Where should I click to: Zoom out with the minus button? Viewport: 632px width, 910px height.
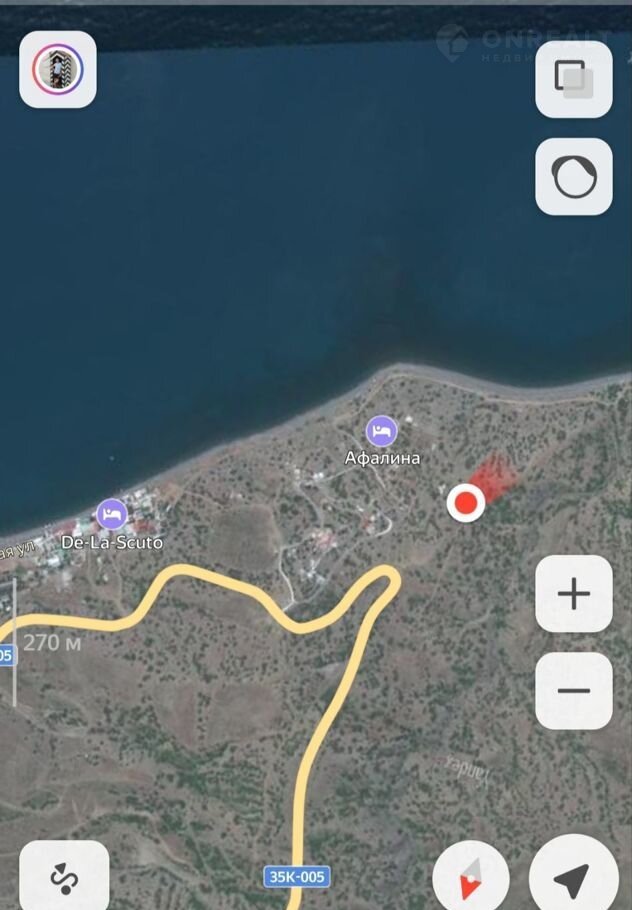(x=573, y=691)
